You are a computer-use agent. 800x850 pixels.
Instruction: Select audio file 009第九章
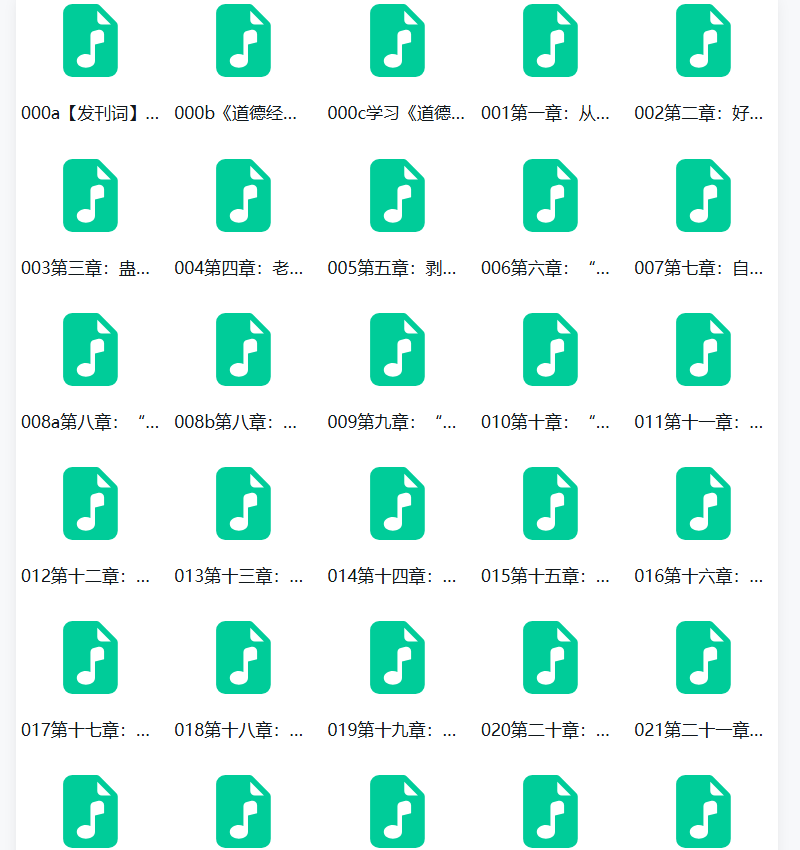coord(397,349)
